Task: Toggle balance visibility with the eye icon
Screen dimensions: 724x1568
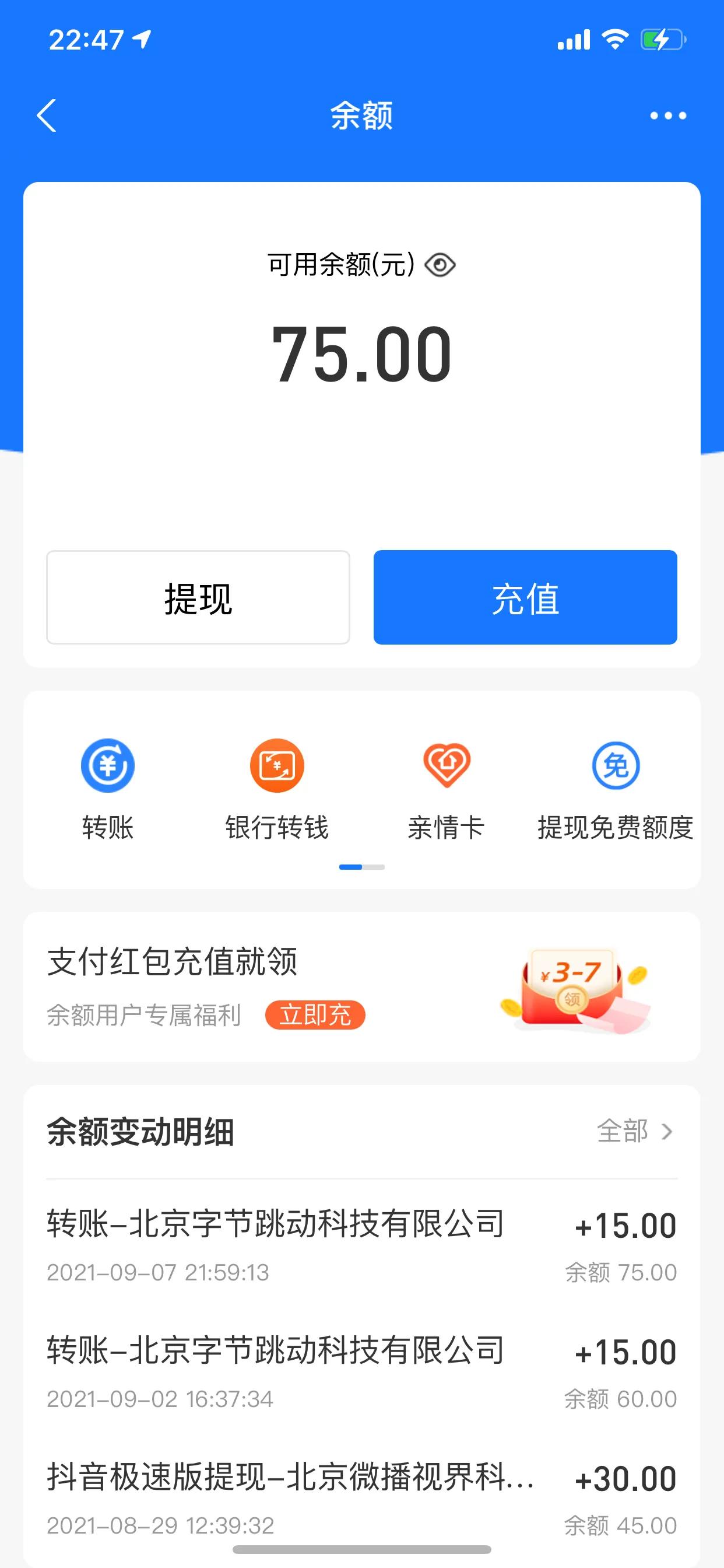Action: click(x=440, y=264)
